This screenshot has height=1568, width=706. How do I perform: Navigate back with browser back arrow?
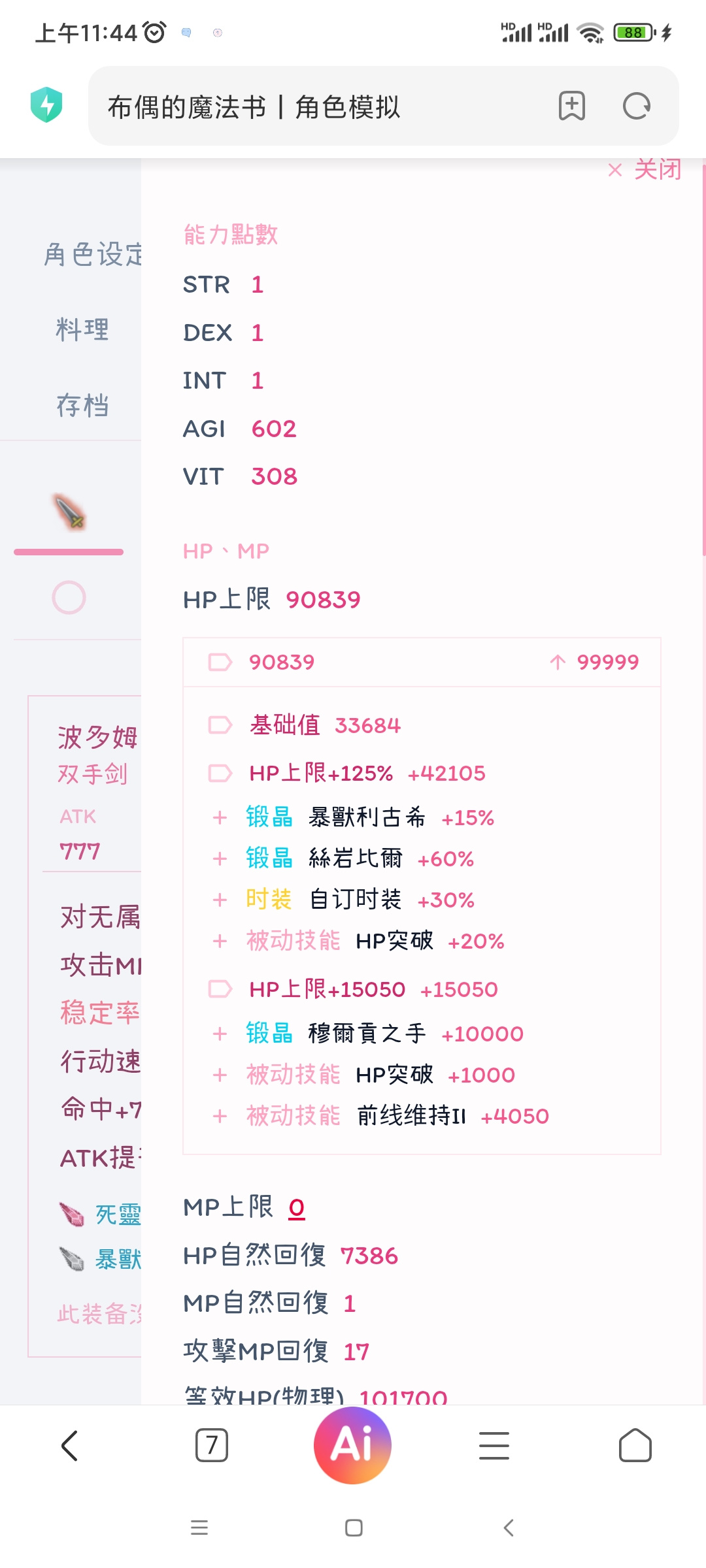tap(70, 1445)
